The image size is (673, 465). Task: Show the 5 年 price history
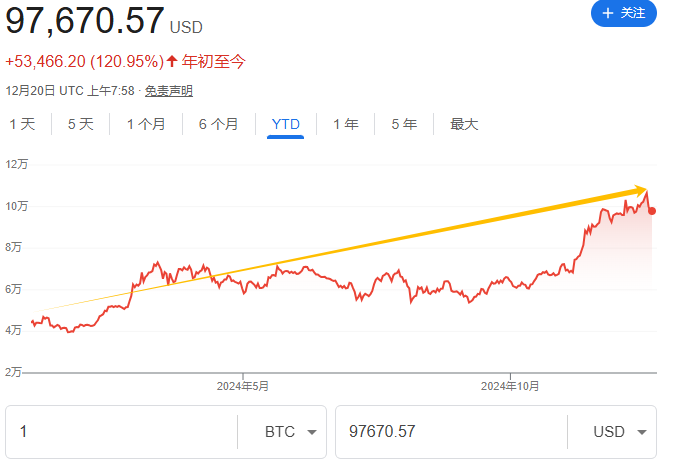pyautogui.click(x=404, y=125)
